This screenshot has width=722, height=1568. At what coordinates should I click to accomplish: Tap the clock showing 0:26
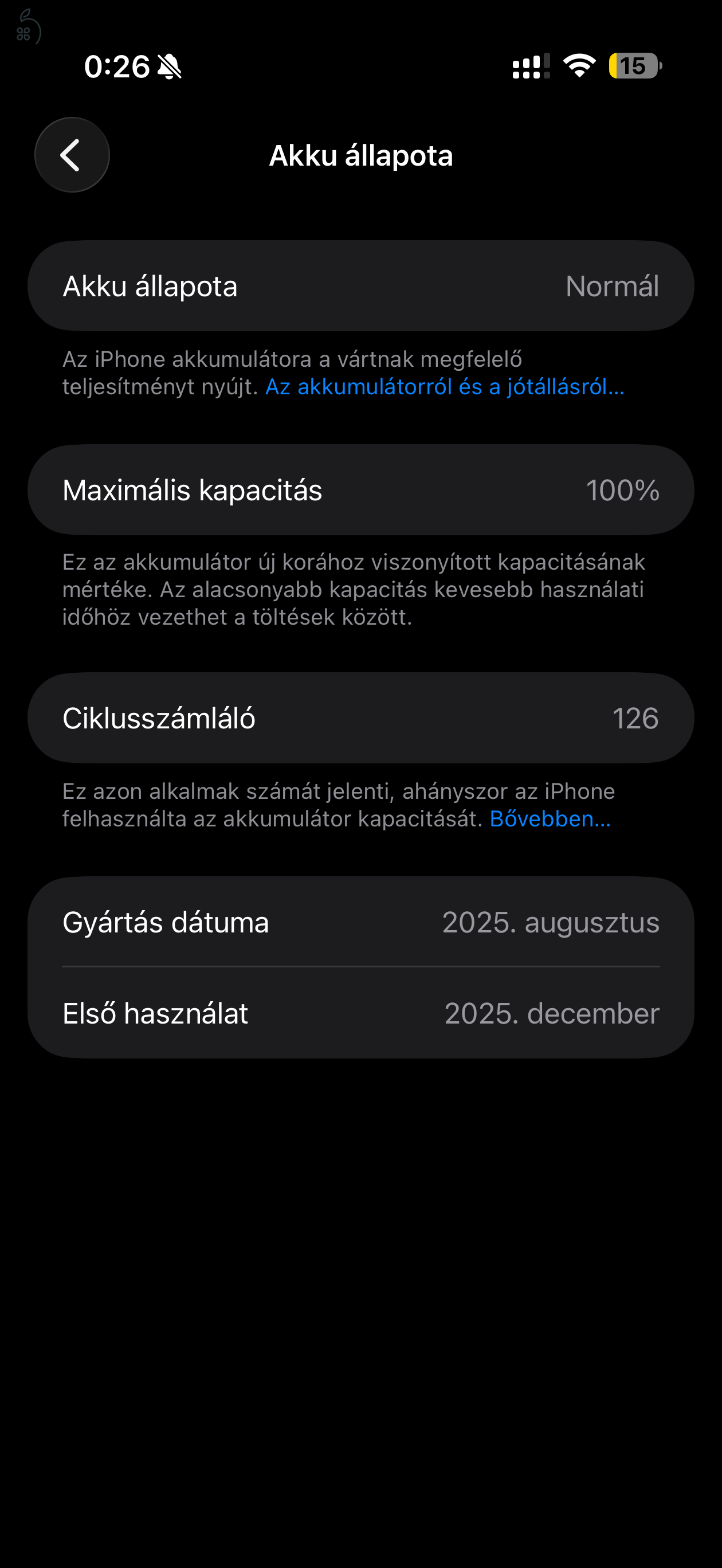click(x=119, y=67)
